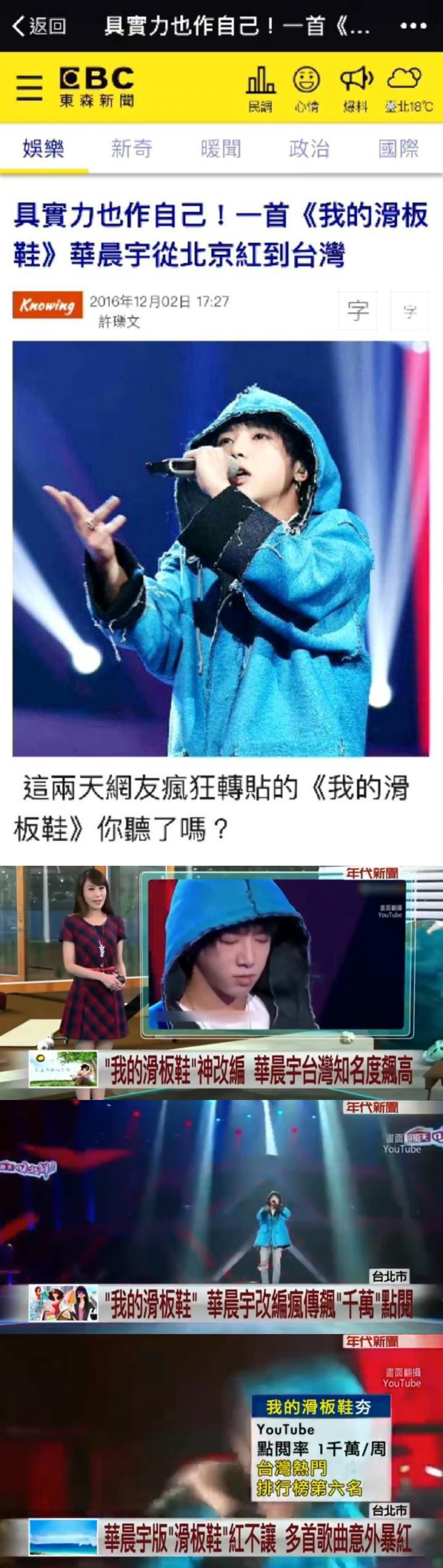Open the 爆料 tip-off megaphone
443x1568 pixels.
click(x=356, y=89)
